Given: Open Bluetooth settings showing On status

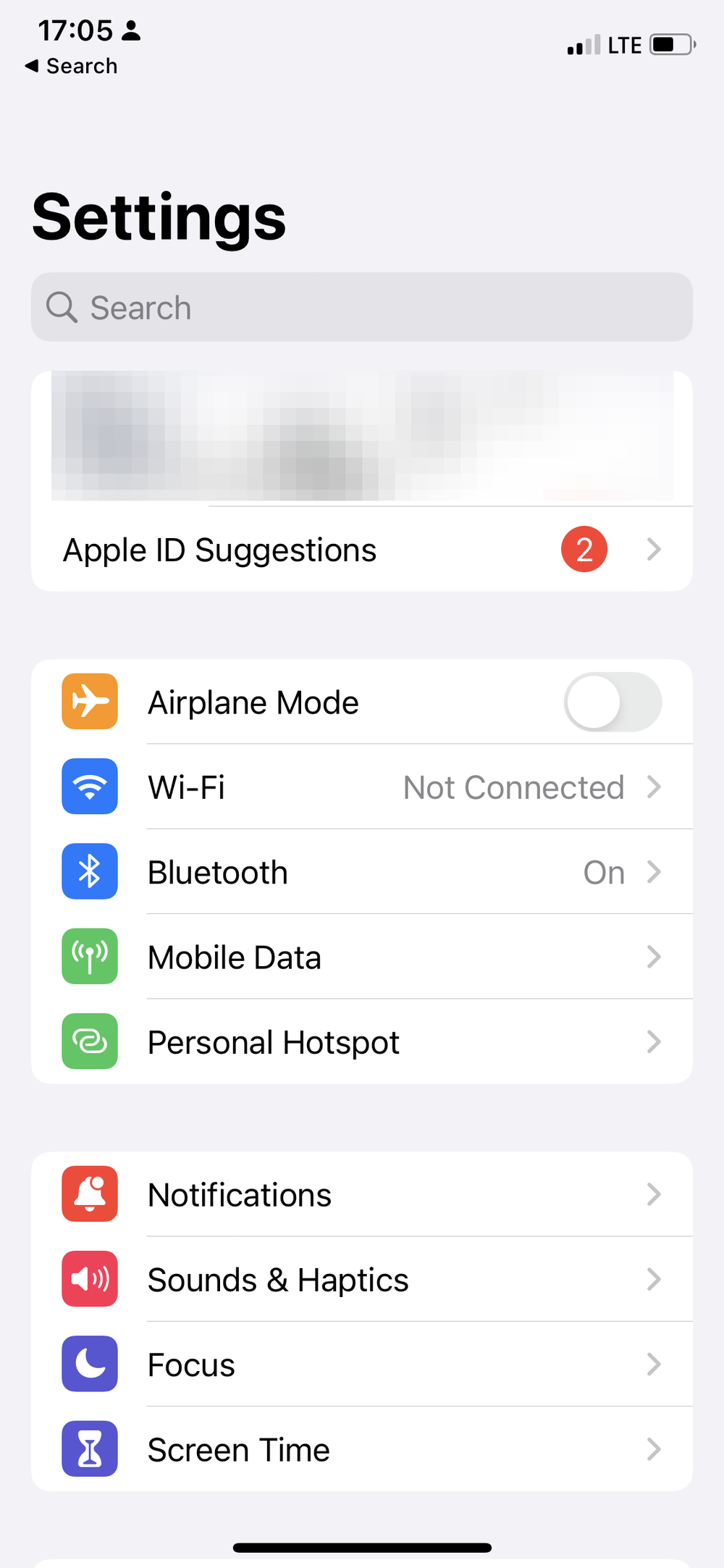Looking at the screenshot, I should (362, 871).
